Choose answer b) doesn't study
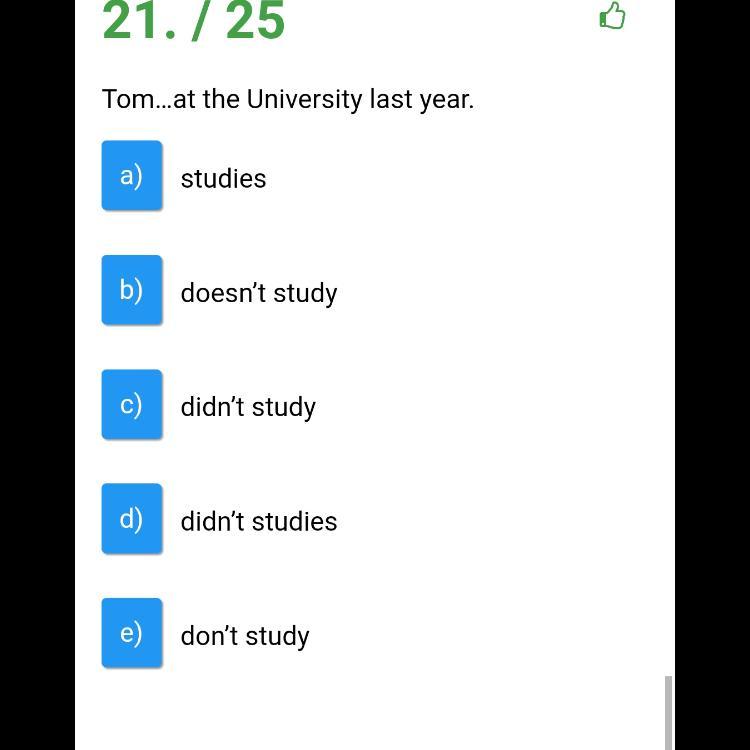The height and width of the screenshot is (750, 750). click(132, 290)
